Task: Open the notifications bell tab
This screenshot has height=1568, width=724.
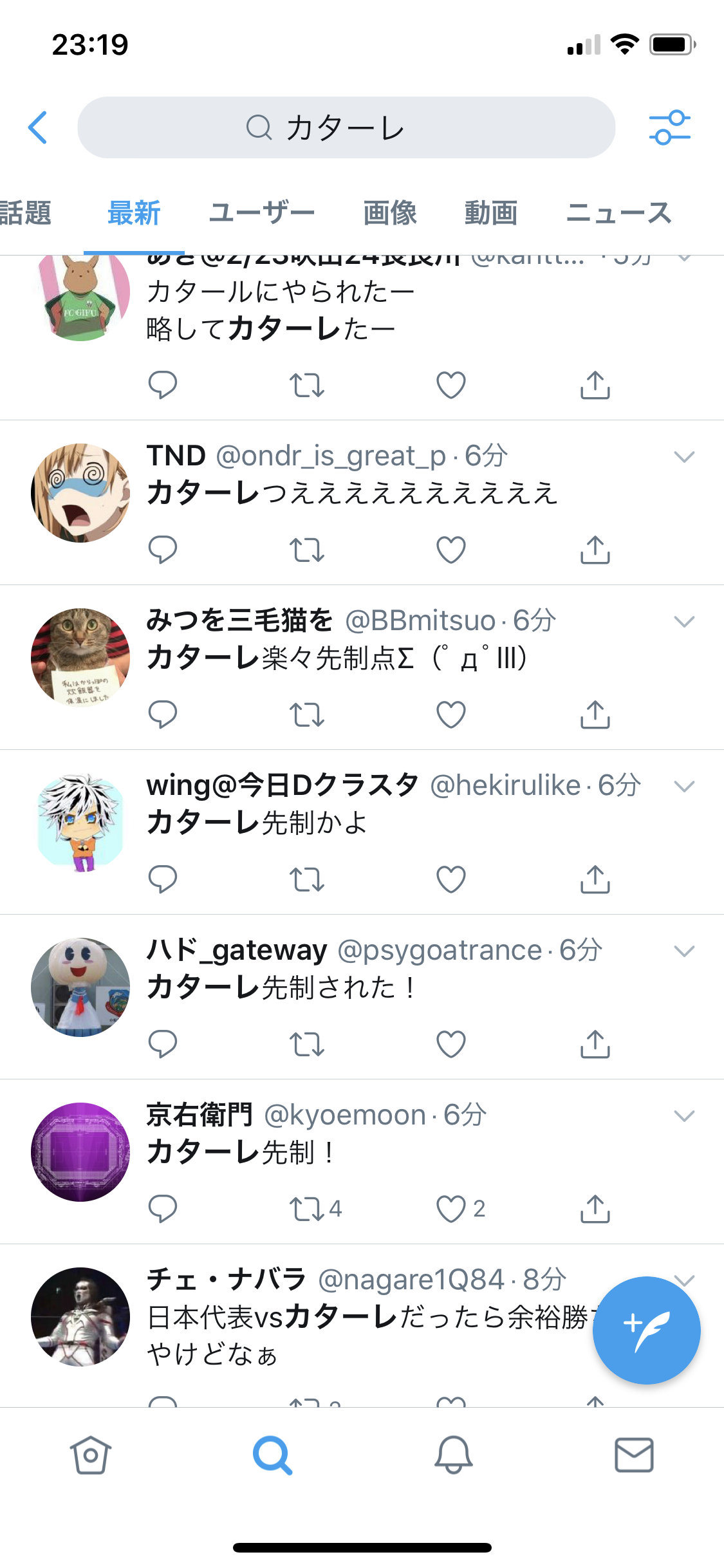Action: tap(453, 1455)
